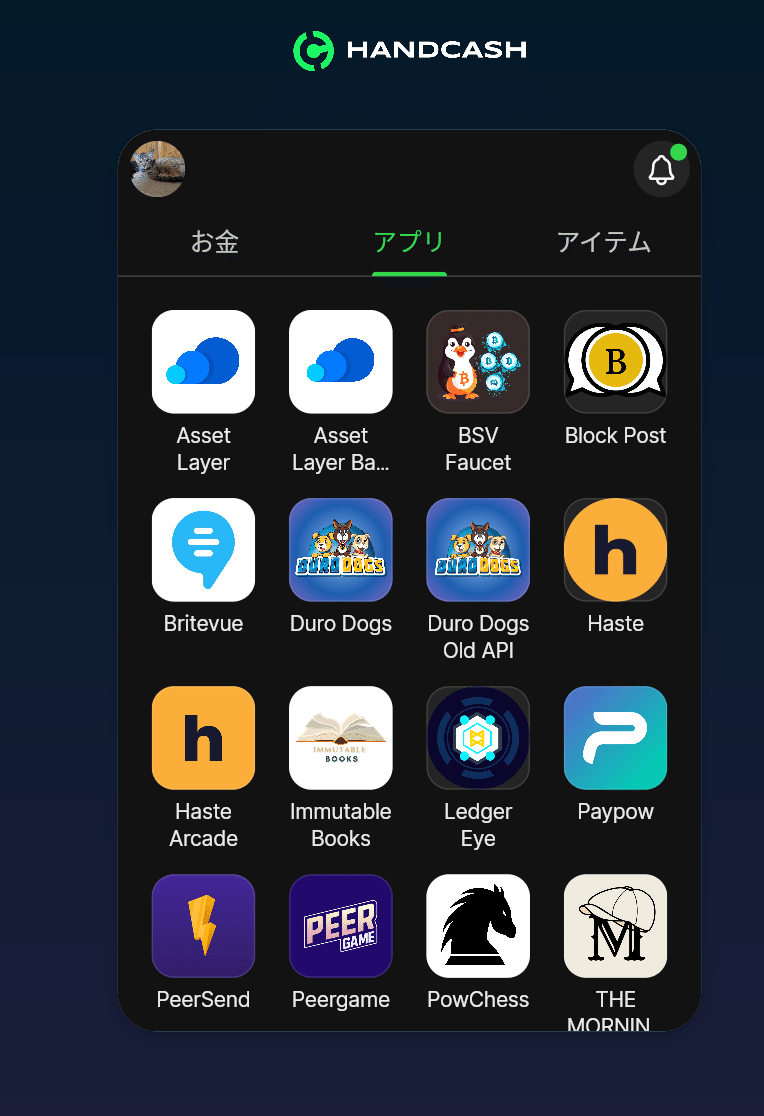
Task: Launch Britevue
Action: [x=203, y=550]
